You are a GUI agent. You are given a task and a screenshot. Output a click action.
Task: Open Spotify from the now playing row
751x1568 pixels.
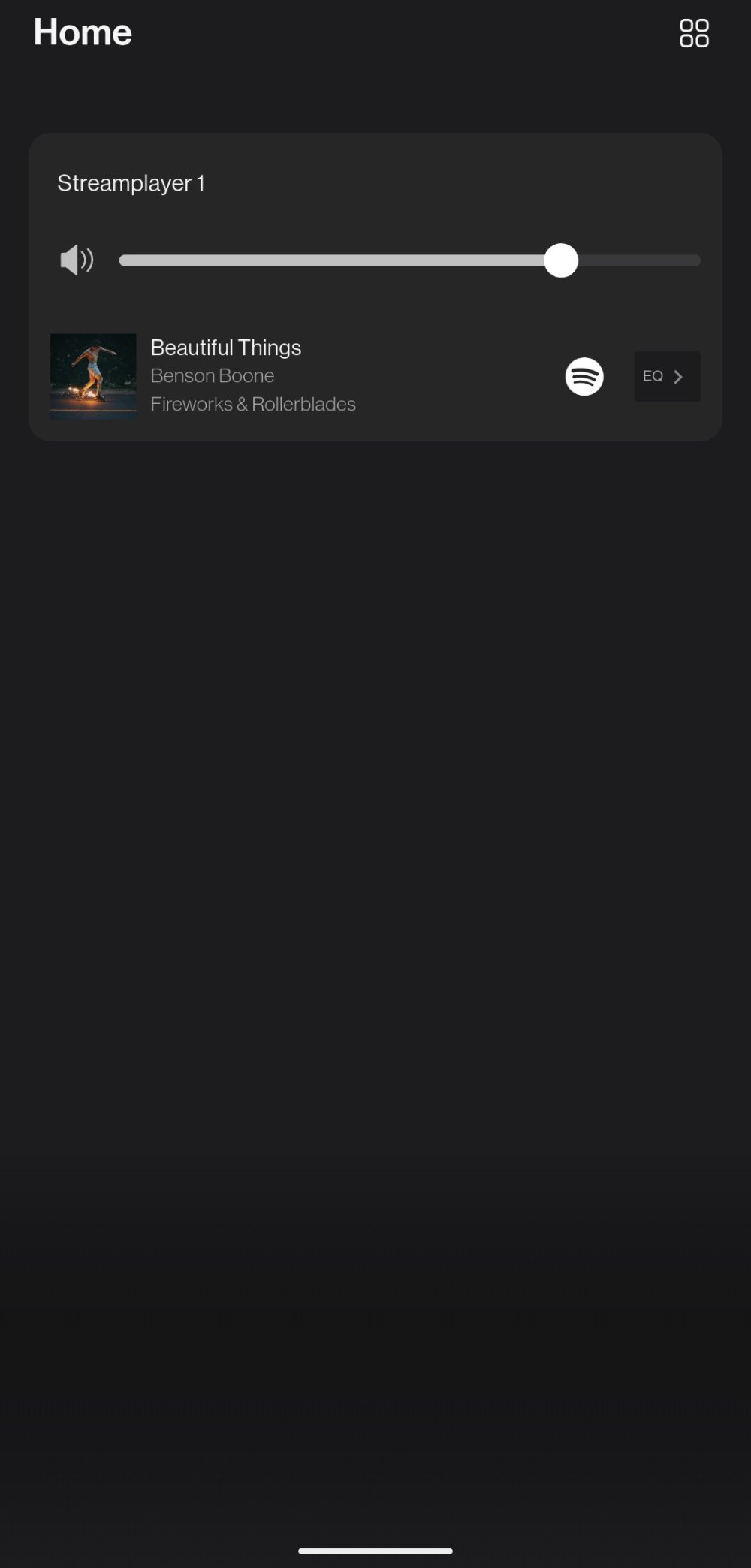[584, 376]
